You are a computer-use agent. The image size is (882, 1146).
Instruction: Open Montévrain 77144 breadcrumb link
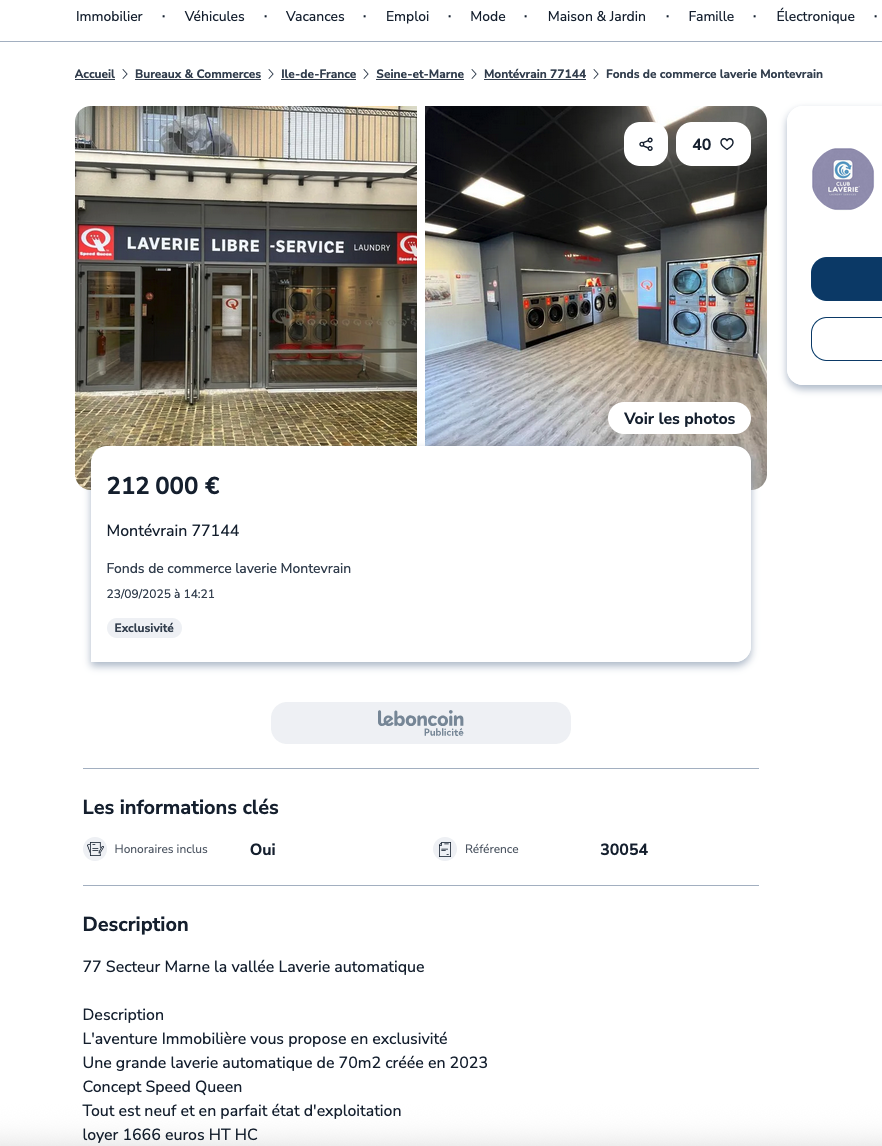pyautogui.click(x=535, y=74)
